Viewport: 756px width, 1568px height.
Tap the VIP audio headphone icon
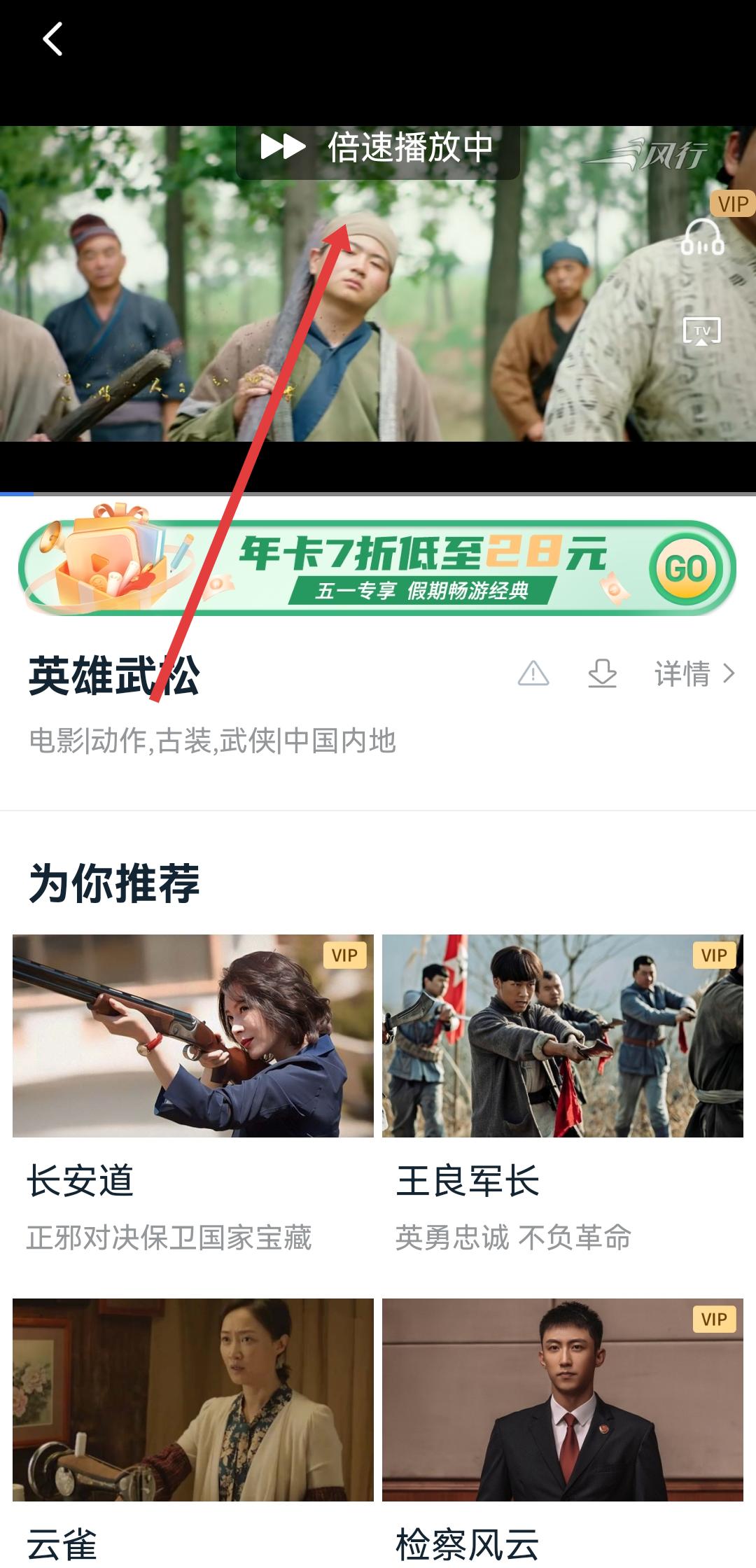pos(702,237)
